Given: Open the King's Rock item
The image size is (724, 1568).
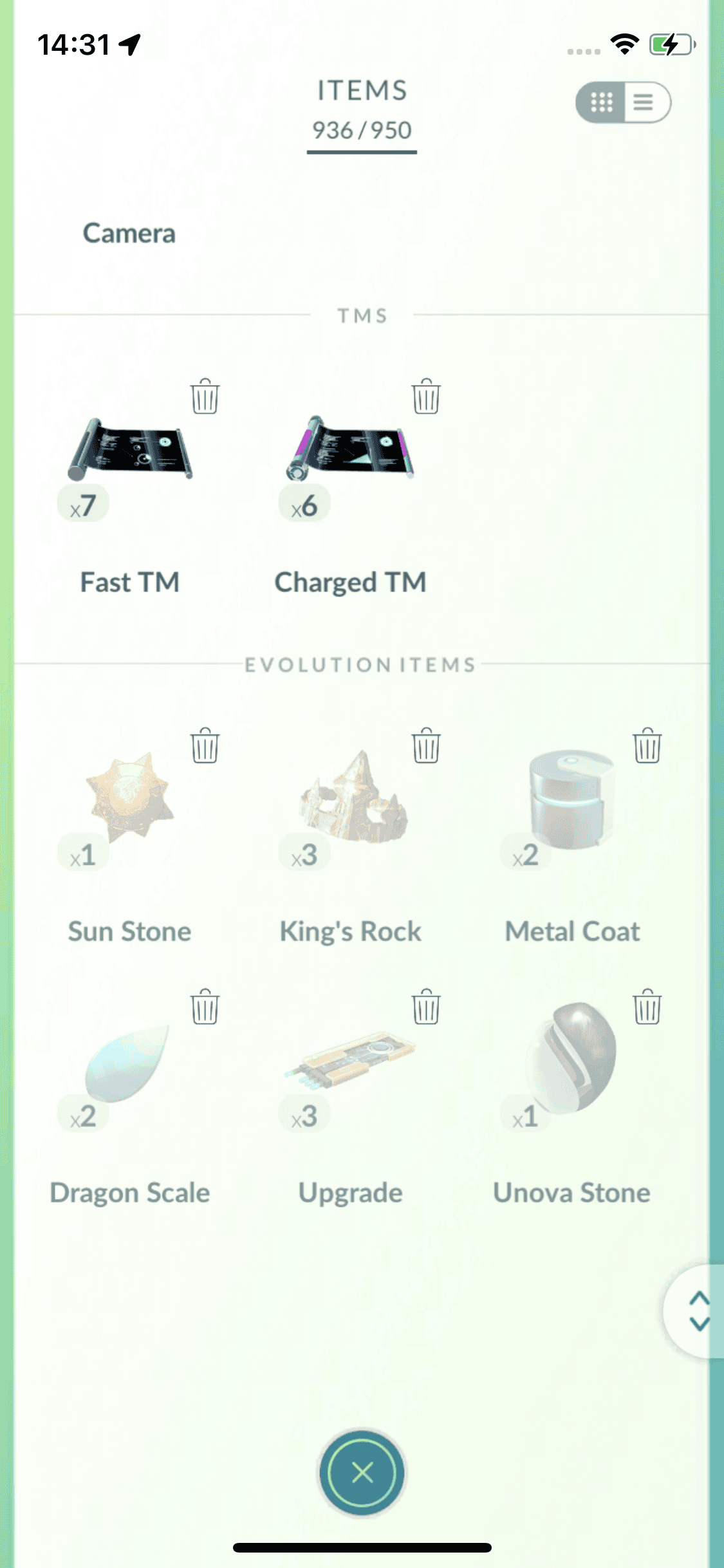Looking at the screenshot, I should click(x=352, y=798).
